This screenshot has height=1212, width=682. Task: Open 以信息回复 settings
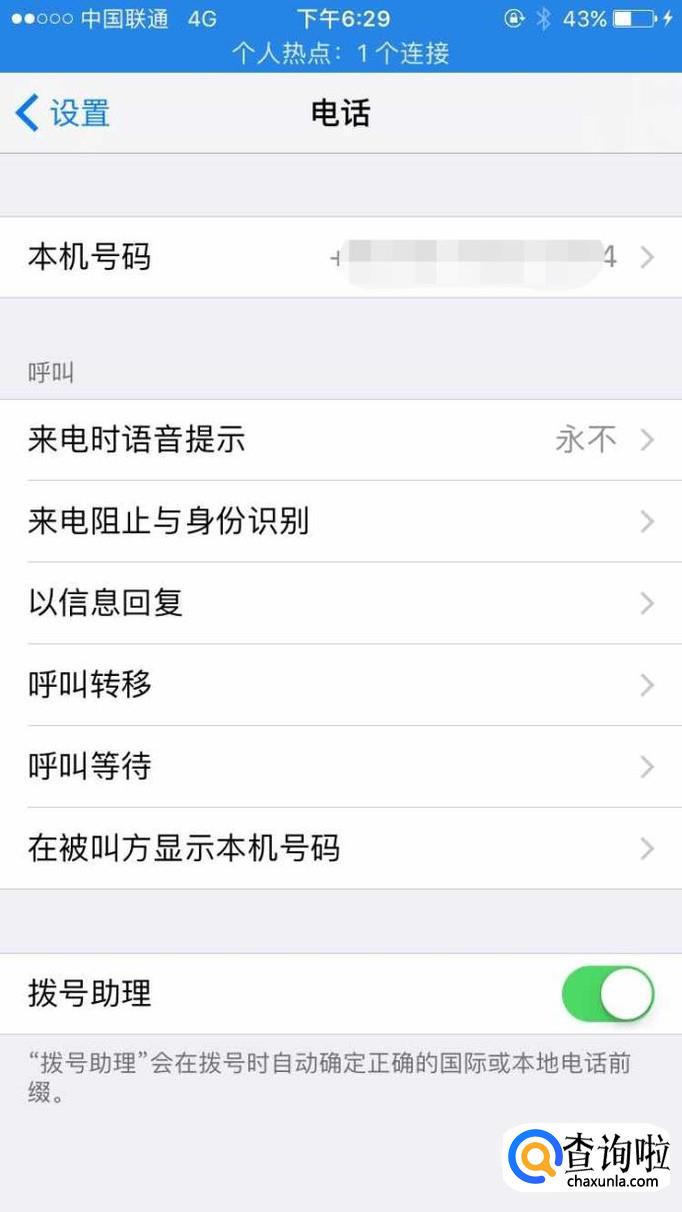tap(340, 603)
